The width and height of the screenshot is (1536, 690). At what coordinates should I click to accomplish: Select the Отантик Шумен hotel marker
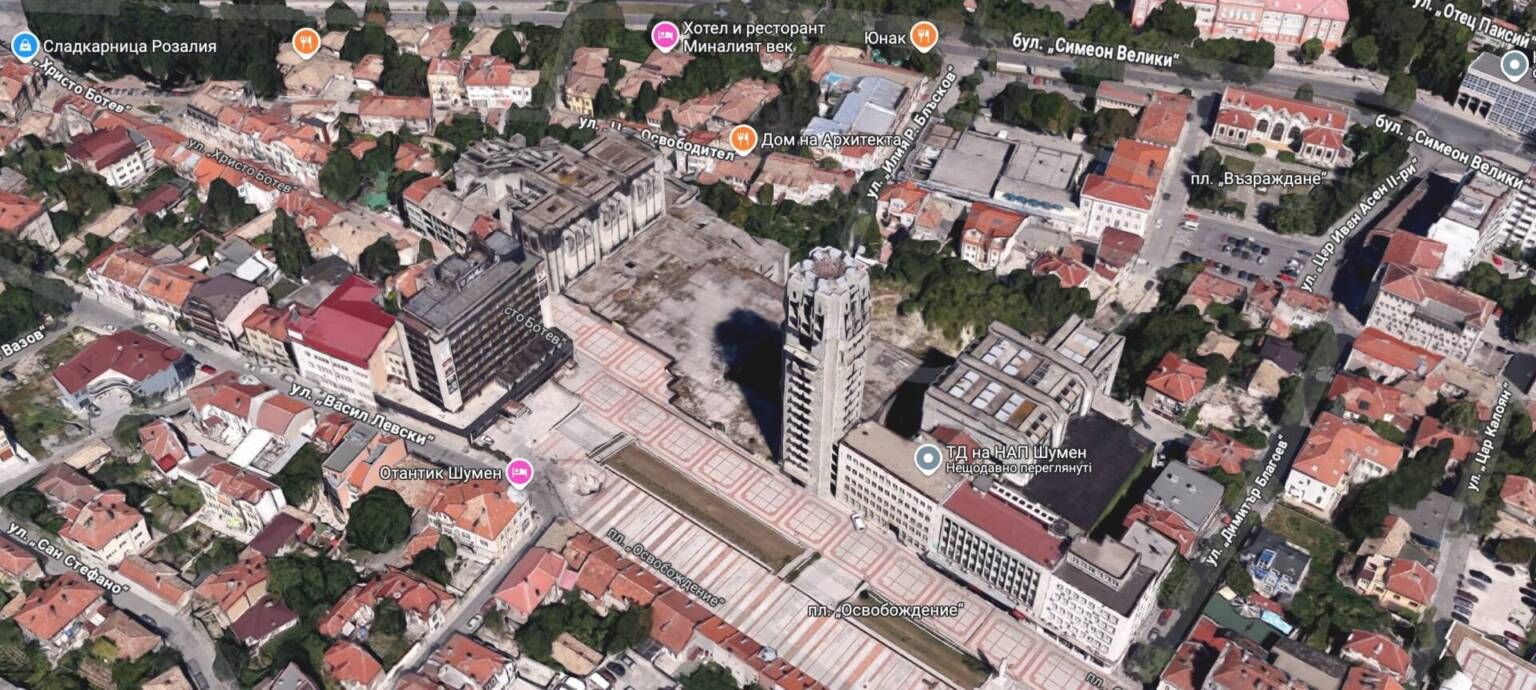point(519,472)
